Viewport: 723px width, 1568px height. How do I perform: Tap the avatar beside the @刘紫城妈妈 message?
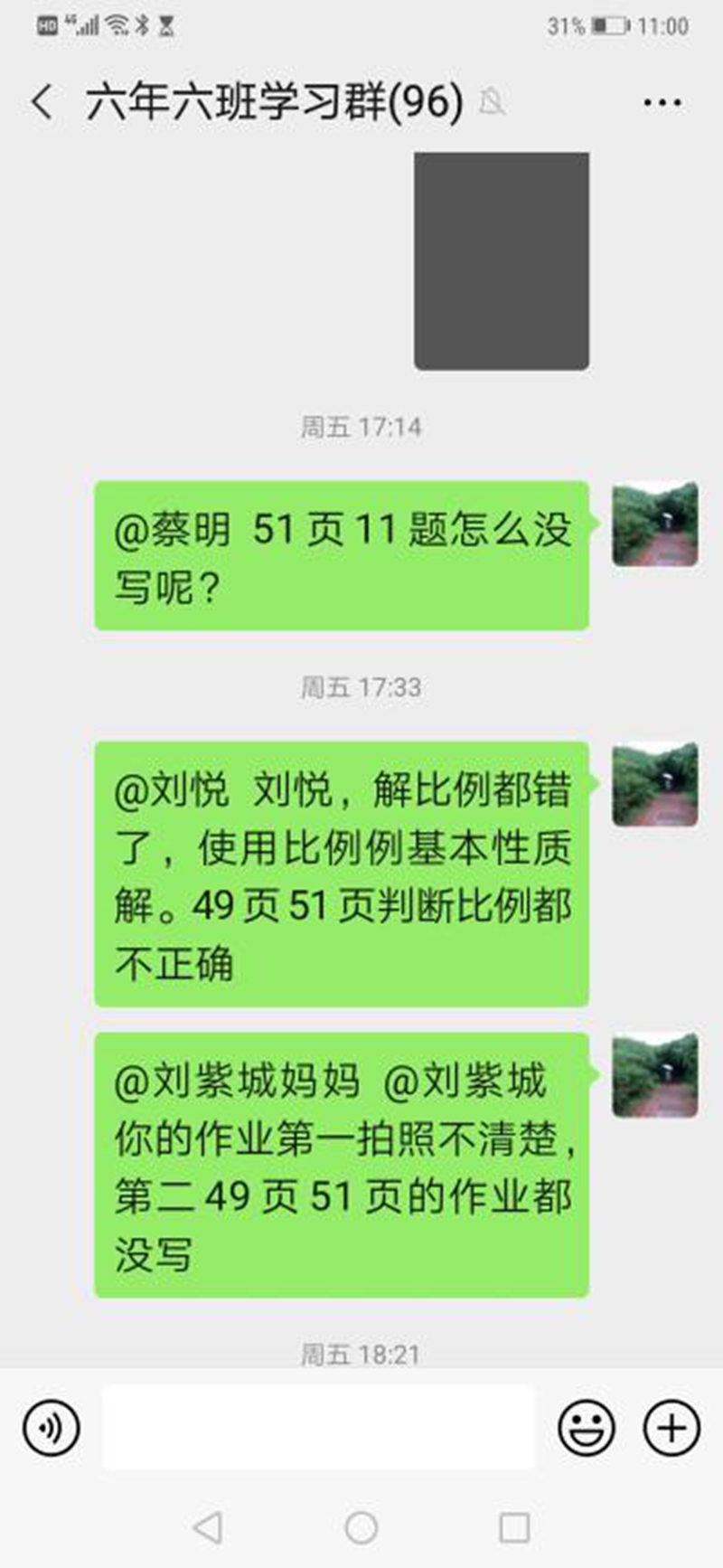[654, 1074]
